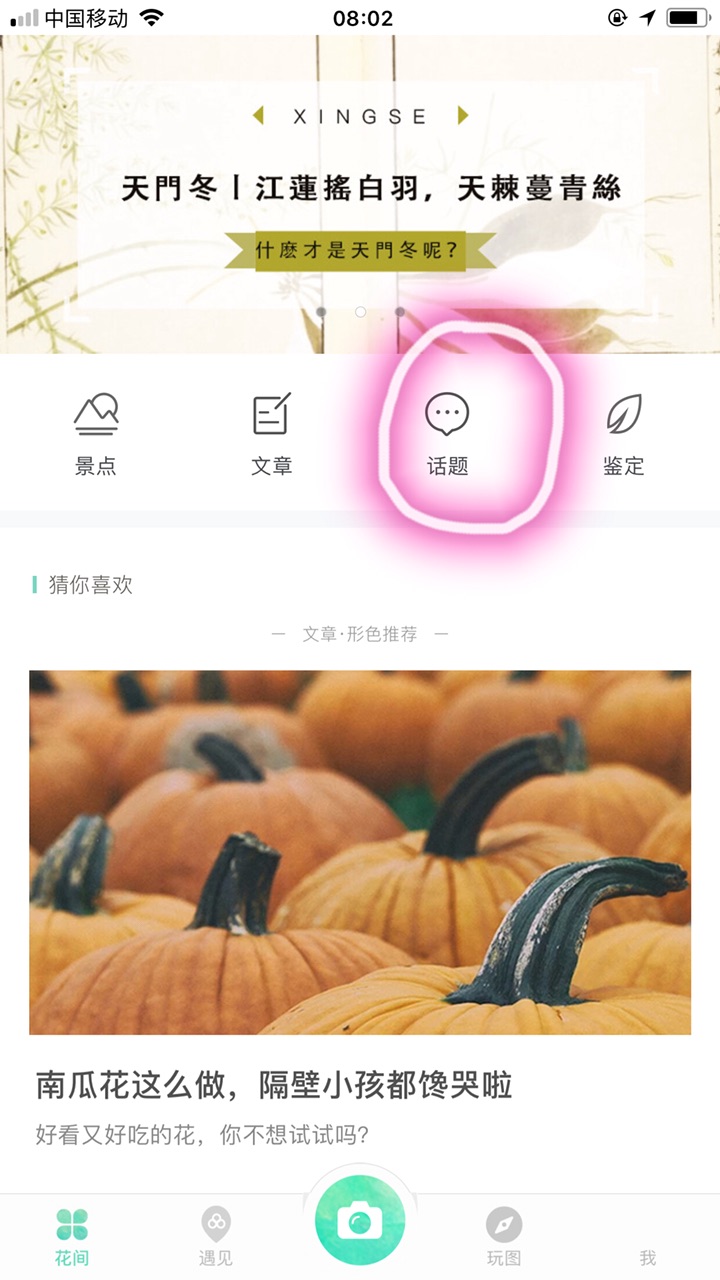Image resolution: width=720 pixels, height=1280 pixels.
Task: Switch to the 玩图 tab
Action: pyautogui.click(x=504, y=1235)
